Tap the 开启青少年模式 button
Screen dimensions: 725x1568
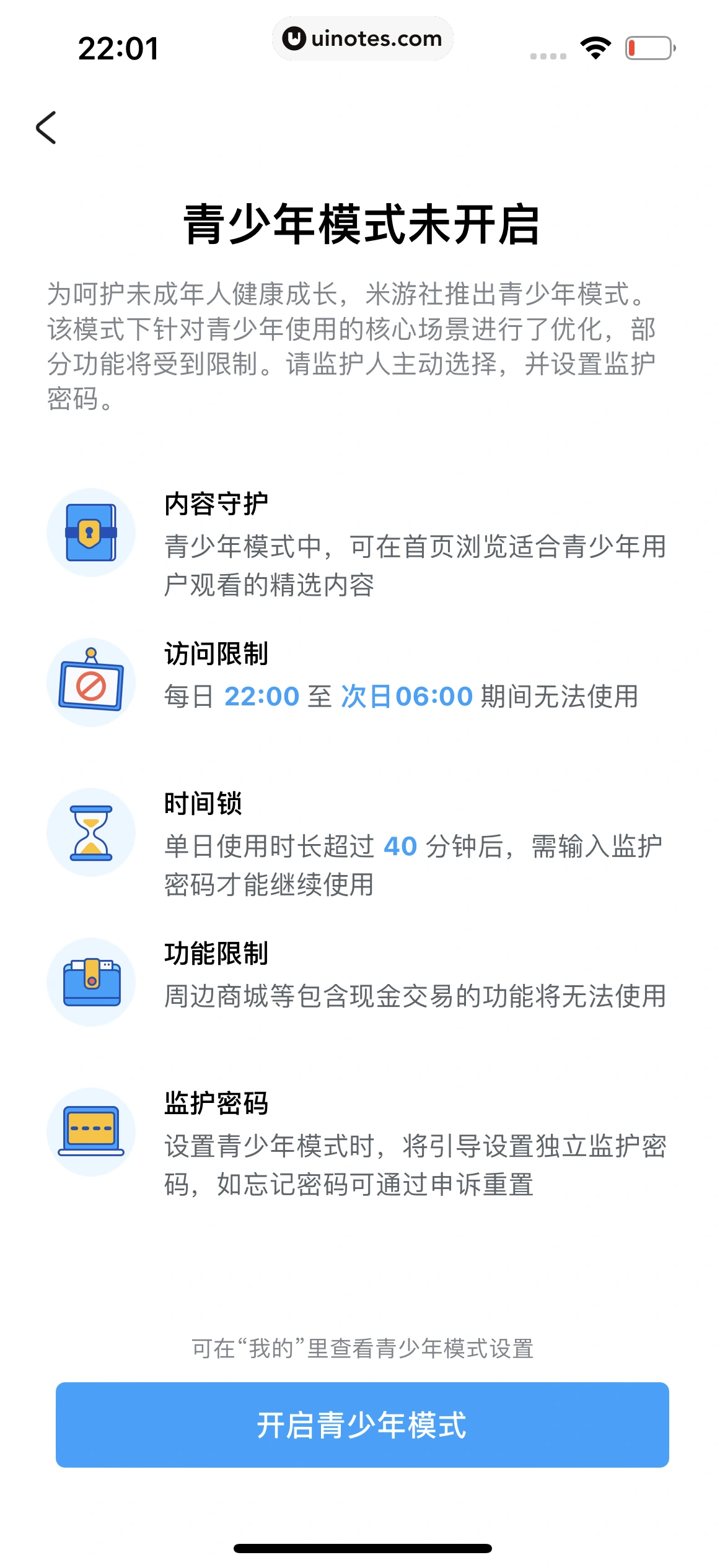click(x=362, y=1424)
